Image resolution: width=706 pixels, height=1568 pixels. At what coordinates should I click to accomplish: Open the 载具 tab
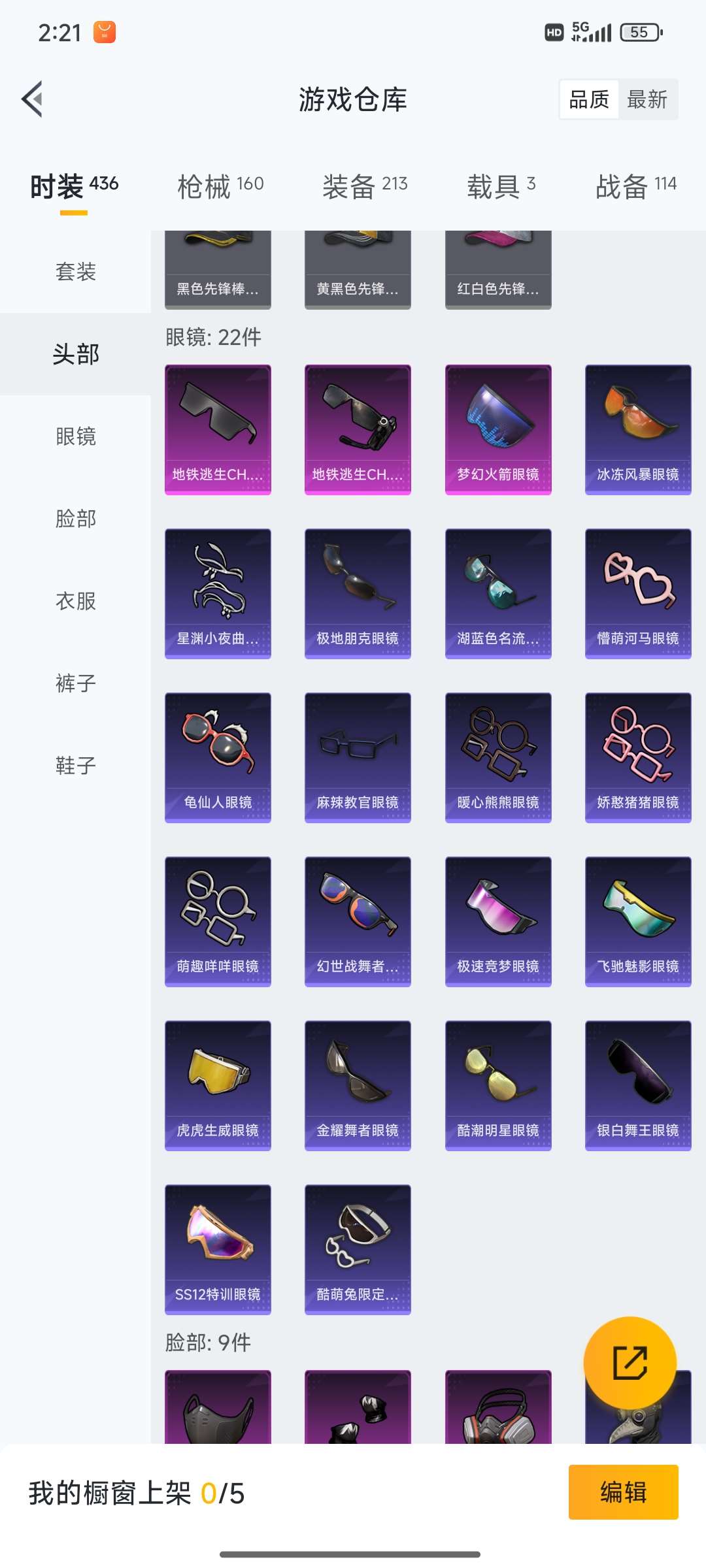pyautogui.click(x=501, y=186)
